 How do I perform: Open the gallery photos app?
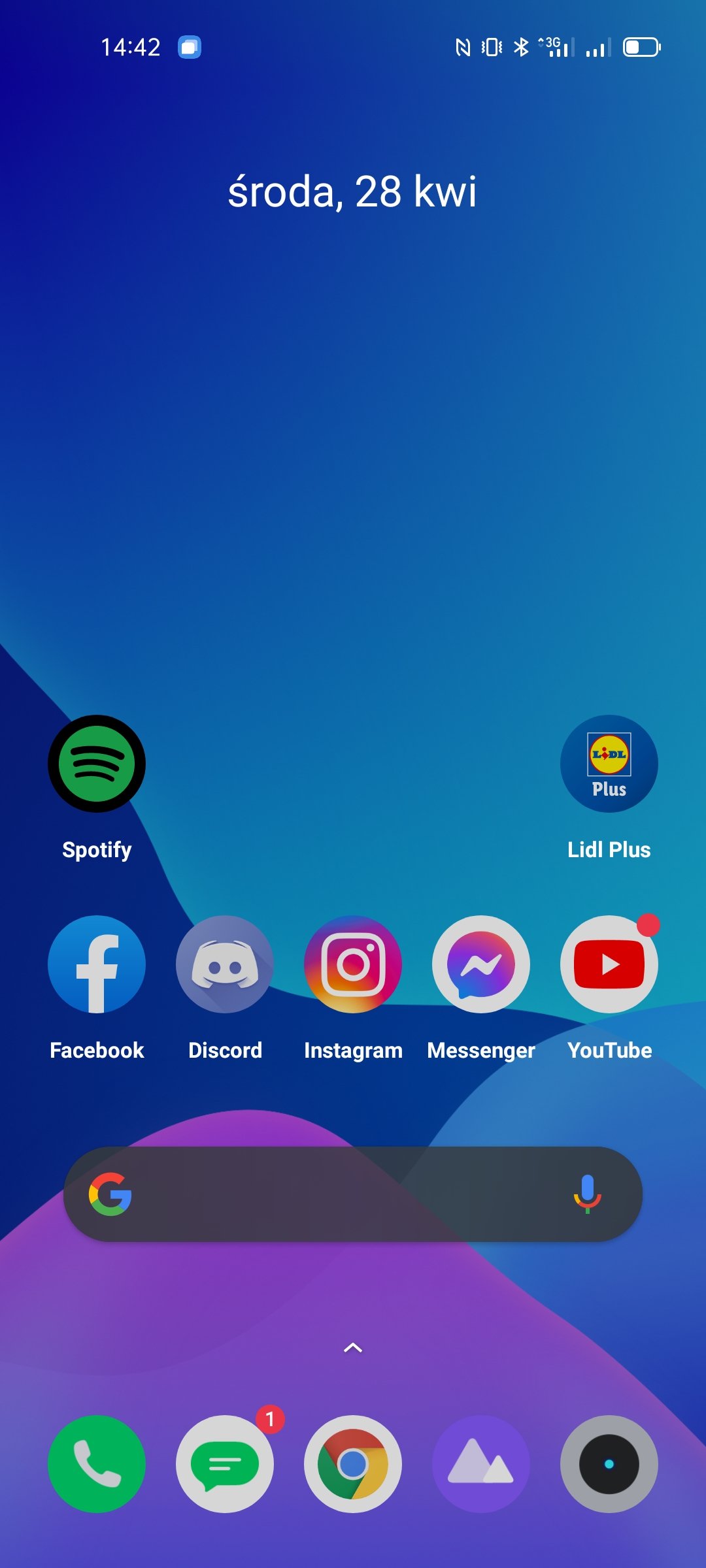point(481,1464)
